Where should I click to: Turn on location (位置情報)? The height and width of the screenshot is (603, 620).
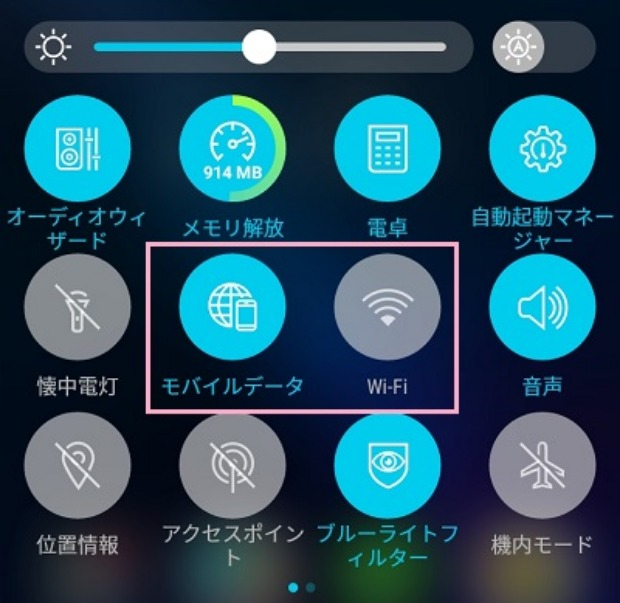pyautogui.click(x=77, y=465)
